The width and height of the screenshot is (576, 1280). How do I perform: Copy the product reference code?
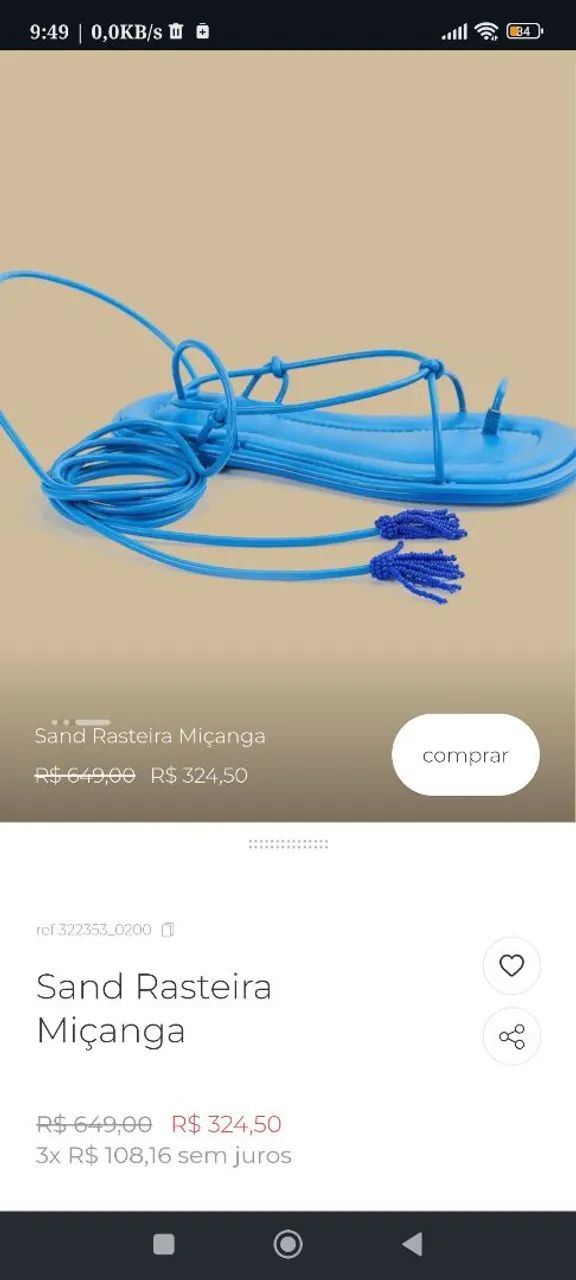point(168,930)
